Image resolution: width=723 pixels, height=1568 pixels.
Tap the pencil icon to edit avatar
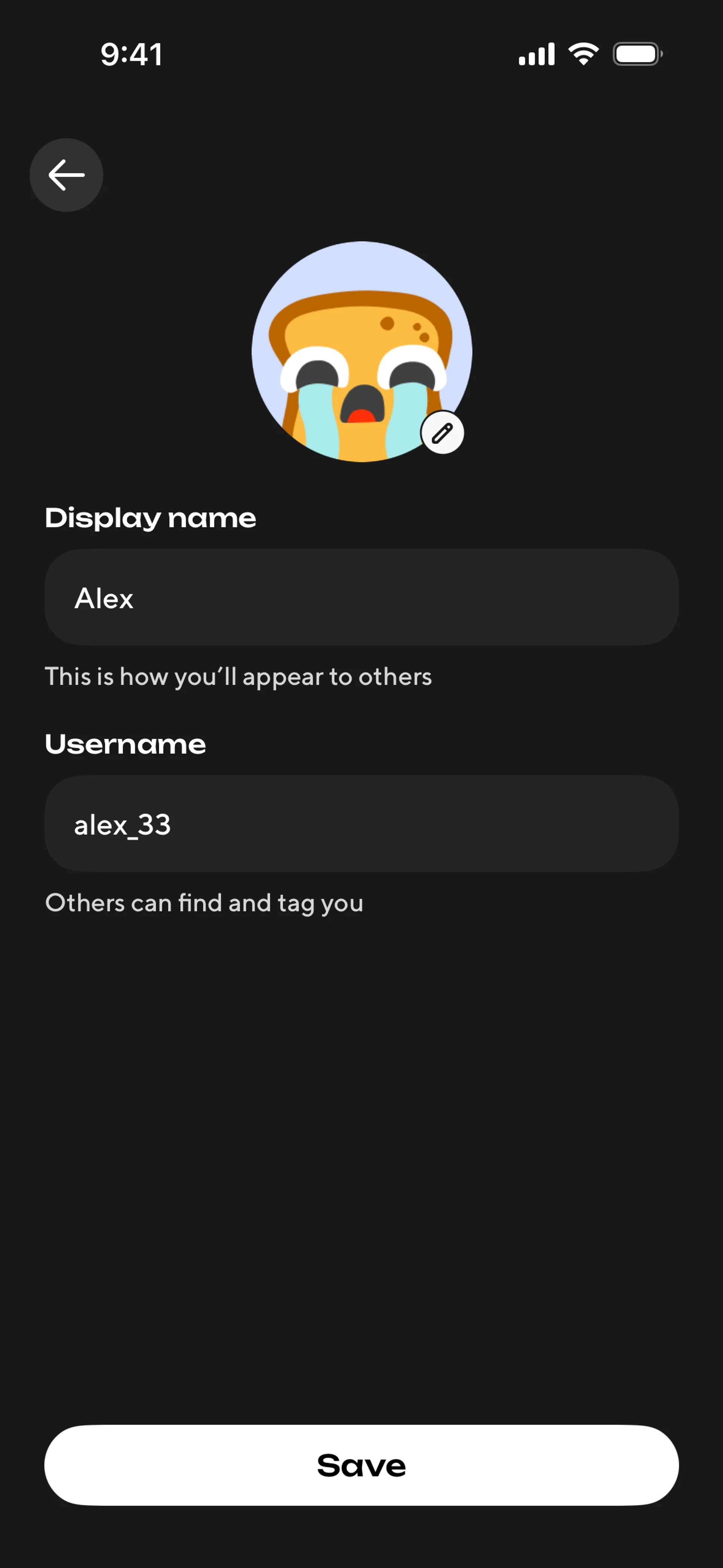pyautogui.click(x=442, y=433)
